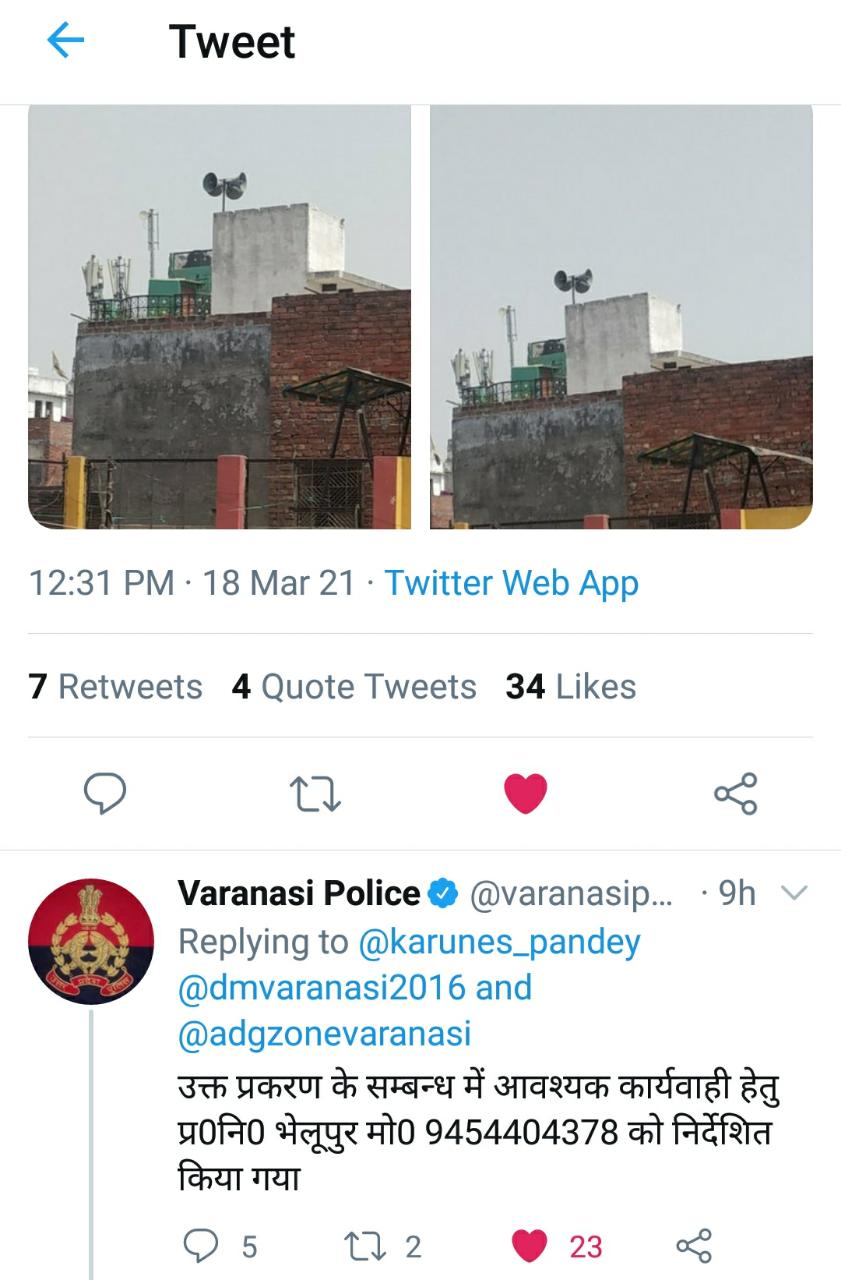Open the right tweet photo
The width and height of the screenshot is (841, 1280).
point(621,316)
